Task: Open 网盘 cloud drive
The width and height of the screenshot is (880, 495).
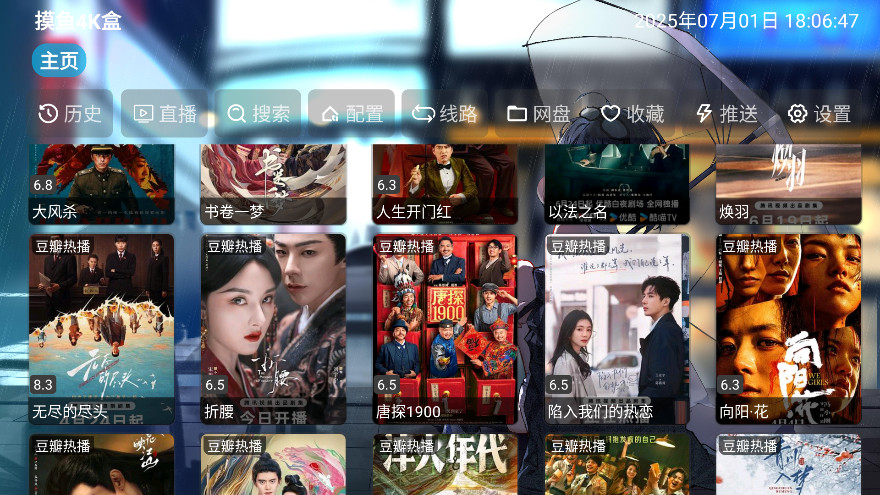Action: 539,114
